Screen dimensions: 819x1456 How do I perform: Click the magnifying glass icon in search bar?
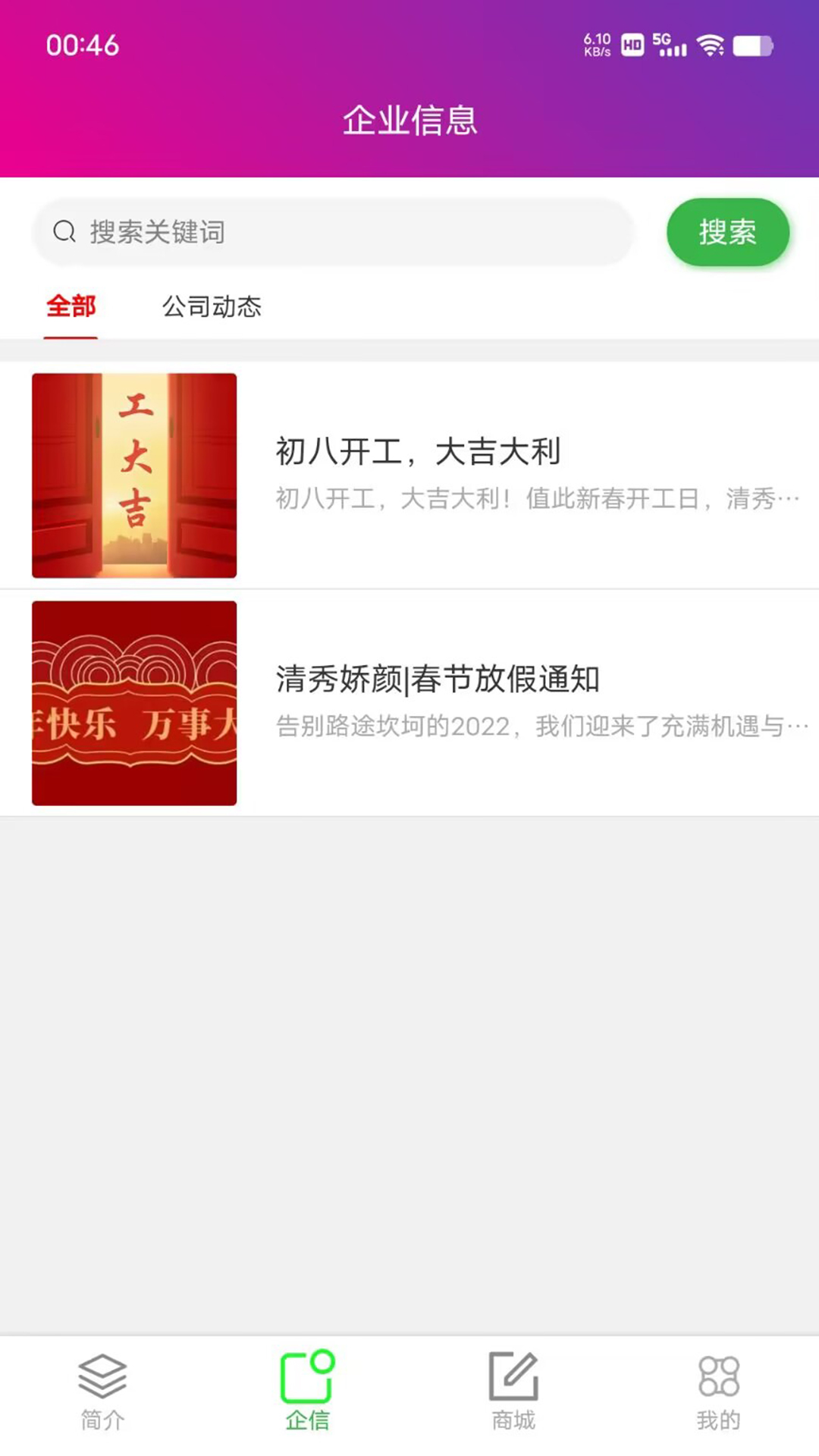(x=64, y=232)
